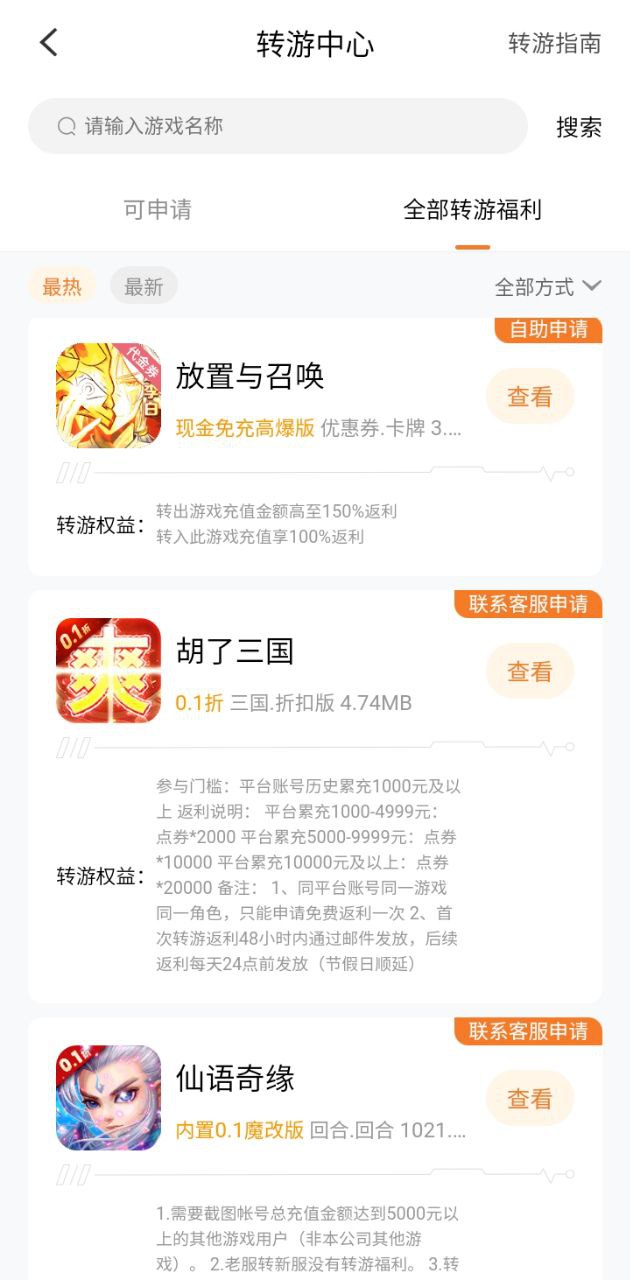
Task: Filter by 最热 chip
Action: 62,287
